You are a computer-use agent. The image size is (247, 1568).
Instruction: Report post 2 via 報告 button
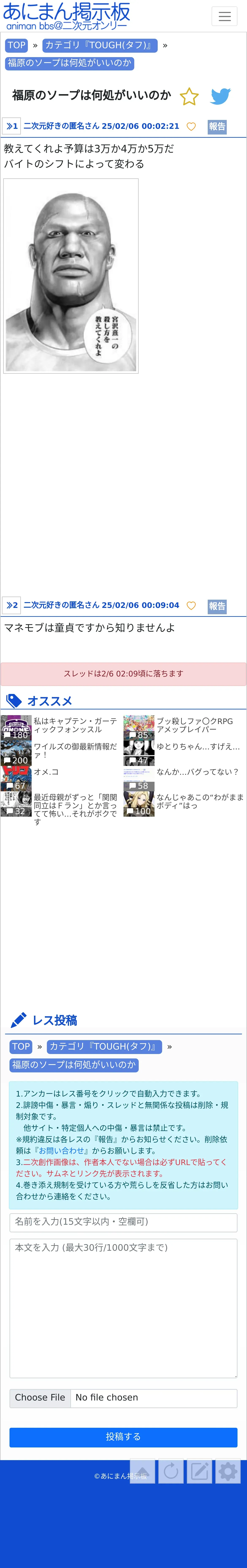tap(217, 606)
